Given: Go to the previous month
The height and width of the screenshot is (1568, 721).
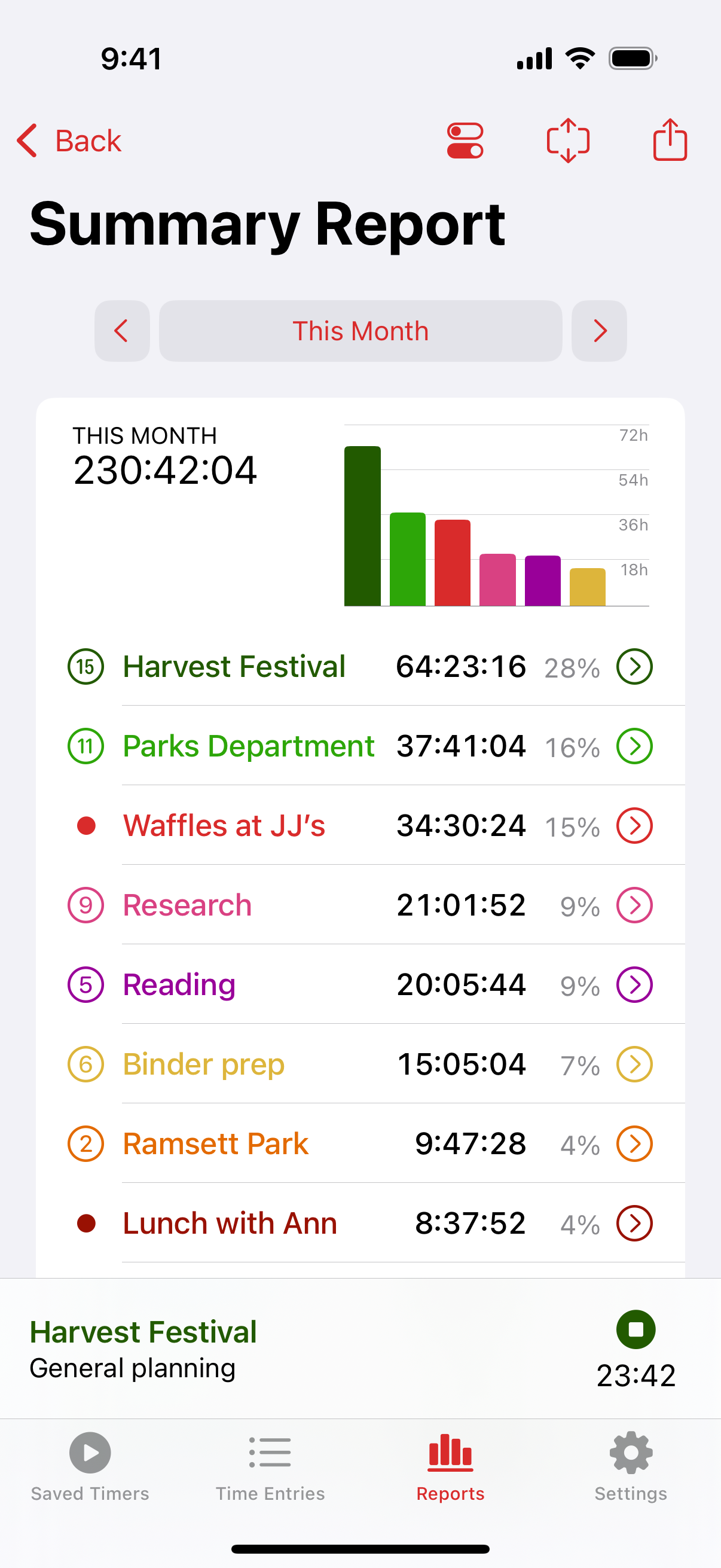Looking at the screenshot, I should coord(122,331).
